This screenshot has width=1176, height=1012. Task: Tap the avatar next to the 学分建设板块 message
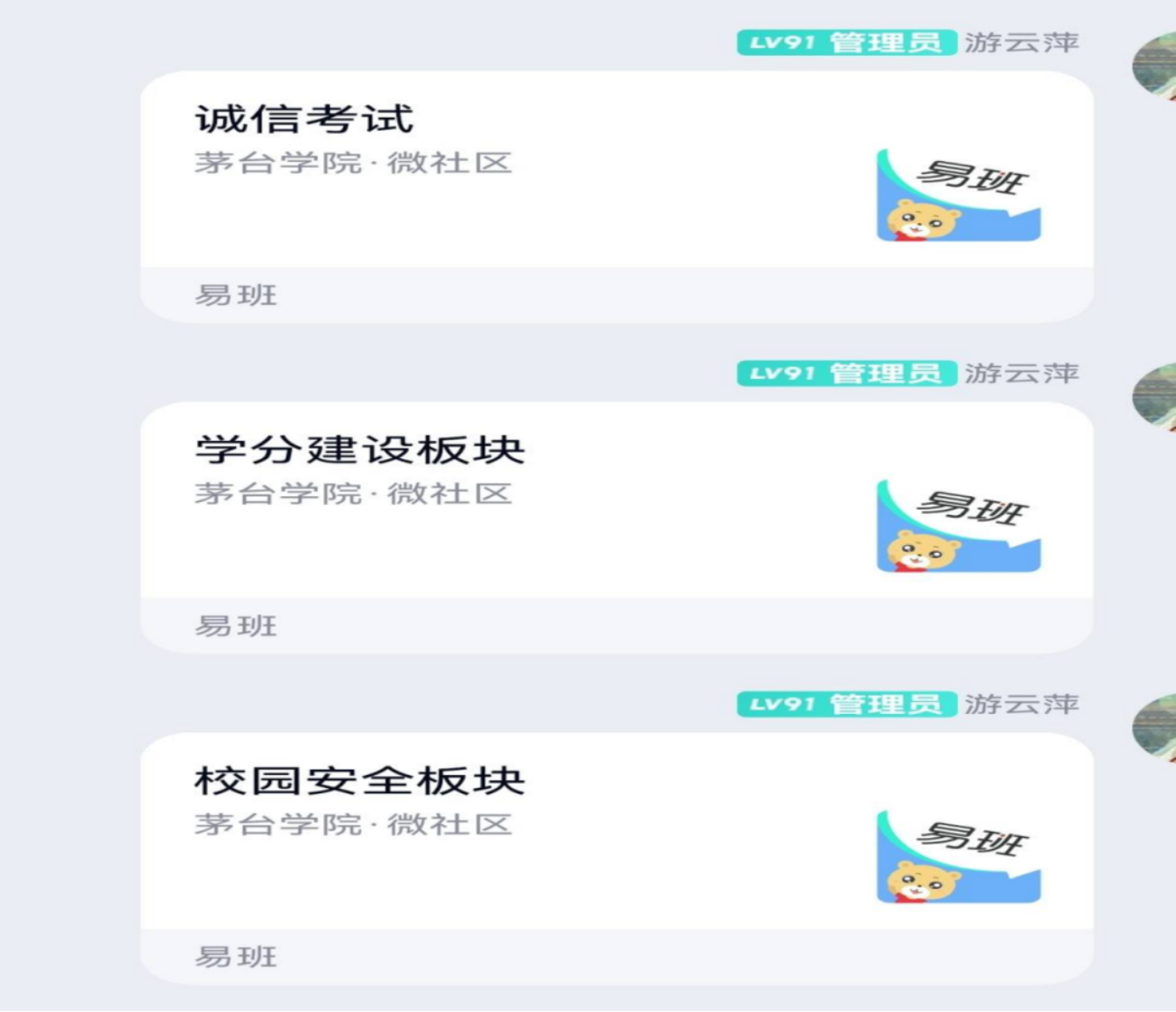click(x=1155, y=397)
